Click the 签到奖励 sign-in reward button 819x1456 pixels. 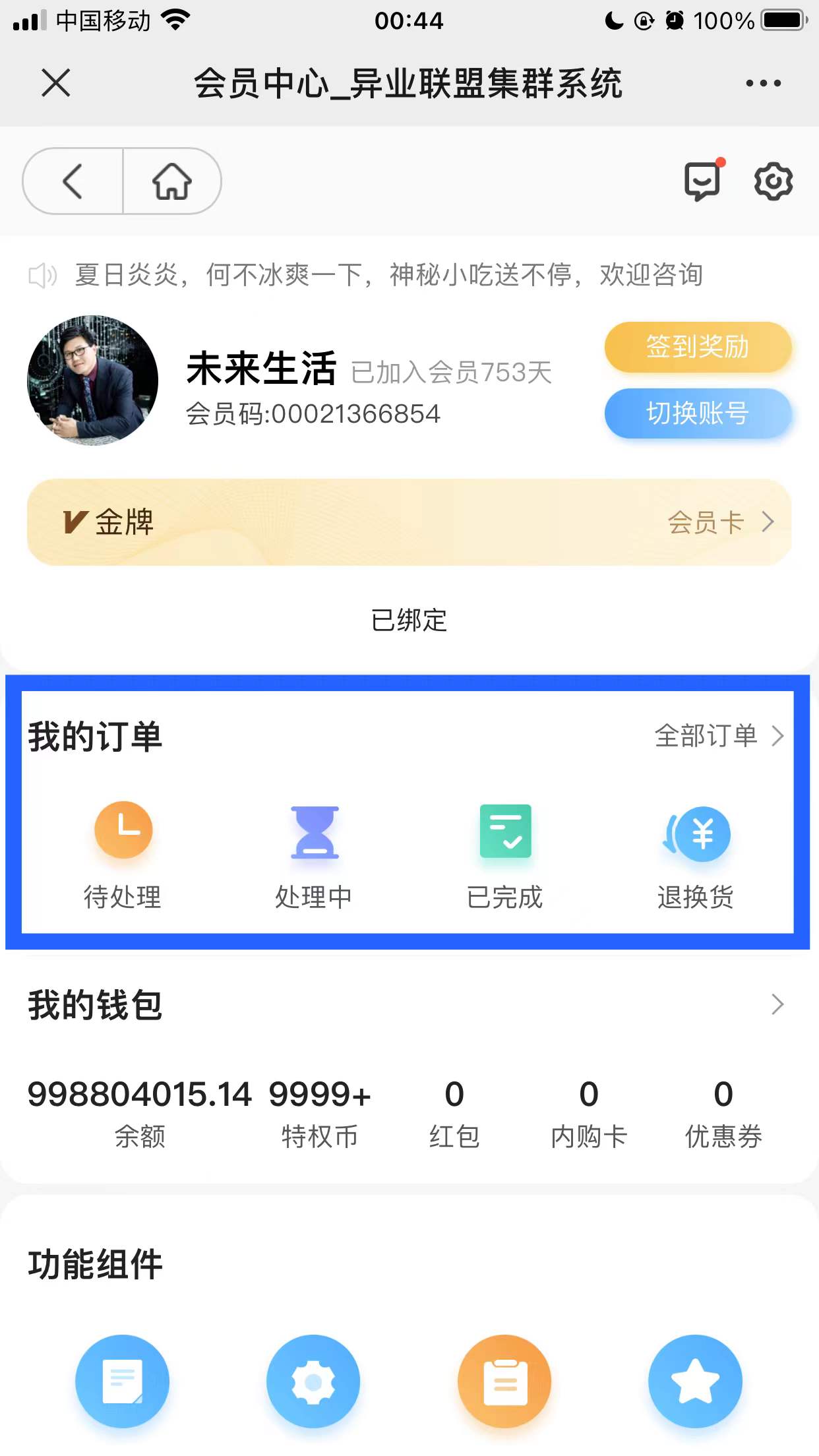(698, 347)
